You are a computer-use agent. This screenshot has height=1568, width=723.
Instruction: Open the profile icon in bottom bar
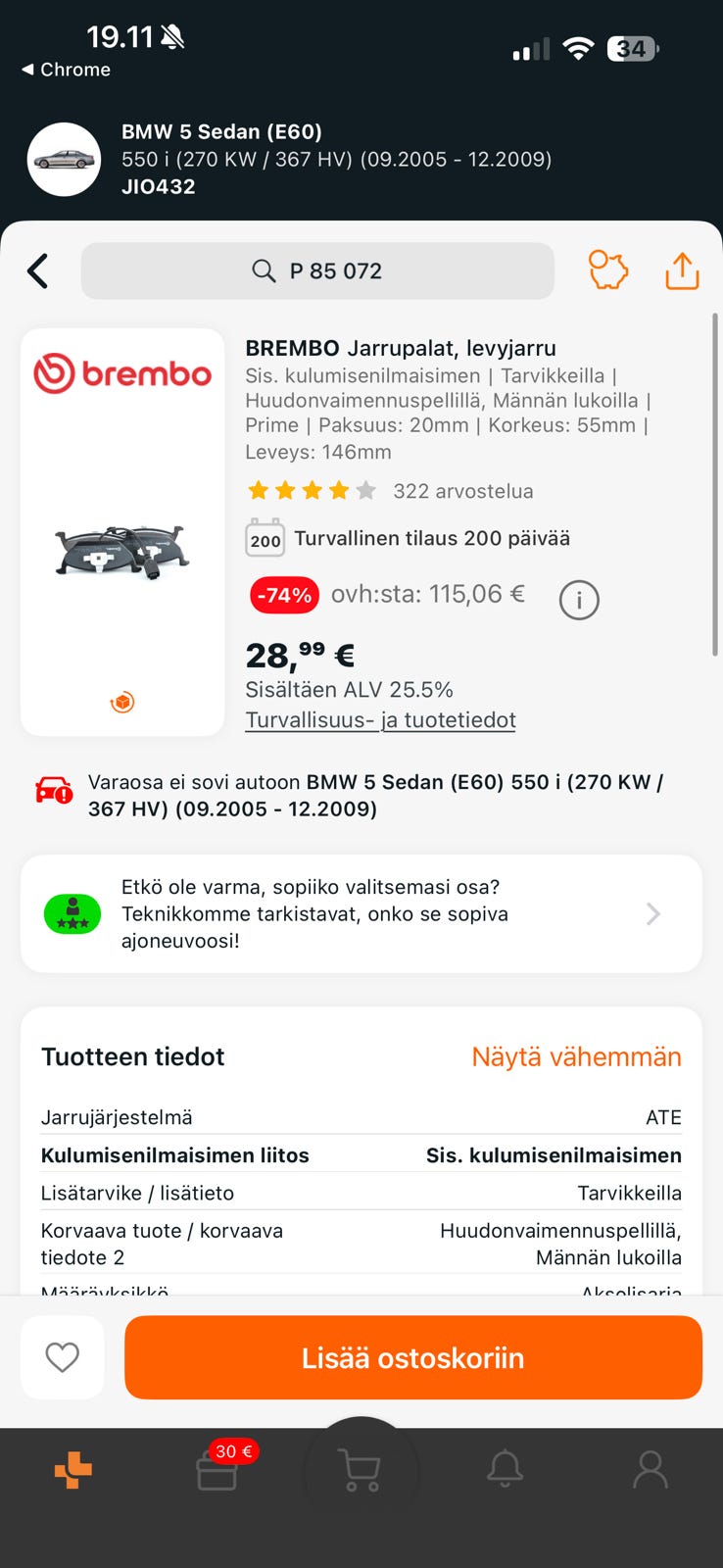pos(650,1467)
